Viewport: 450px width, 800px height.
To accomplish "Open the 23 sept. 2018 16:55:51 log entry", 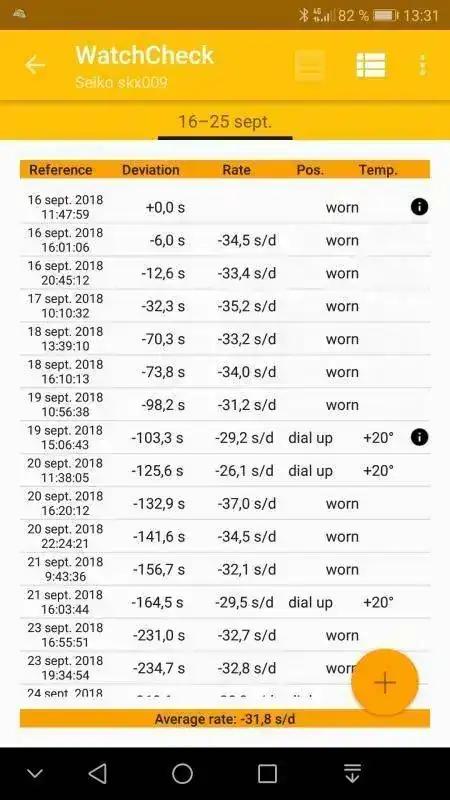I will point(225,635).
